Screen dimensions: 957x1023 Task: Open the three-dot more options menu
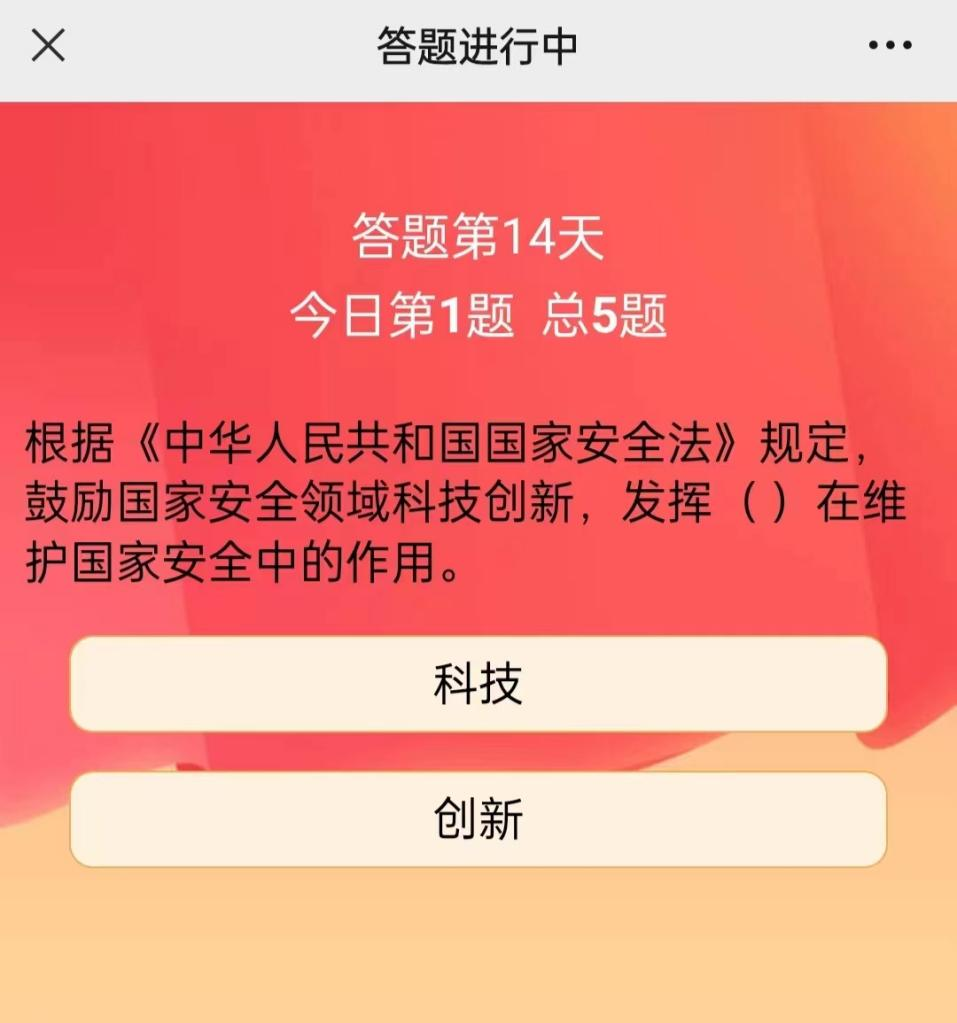[x=889, y=46]
